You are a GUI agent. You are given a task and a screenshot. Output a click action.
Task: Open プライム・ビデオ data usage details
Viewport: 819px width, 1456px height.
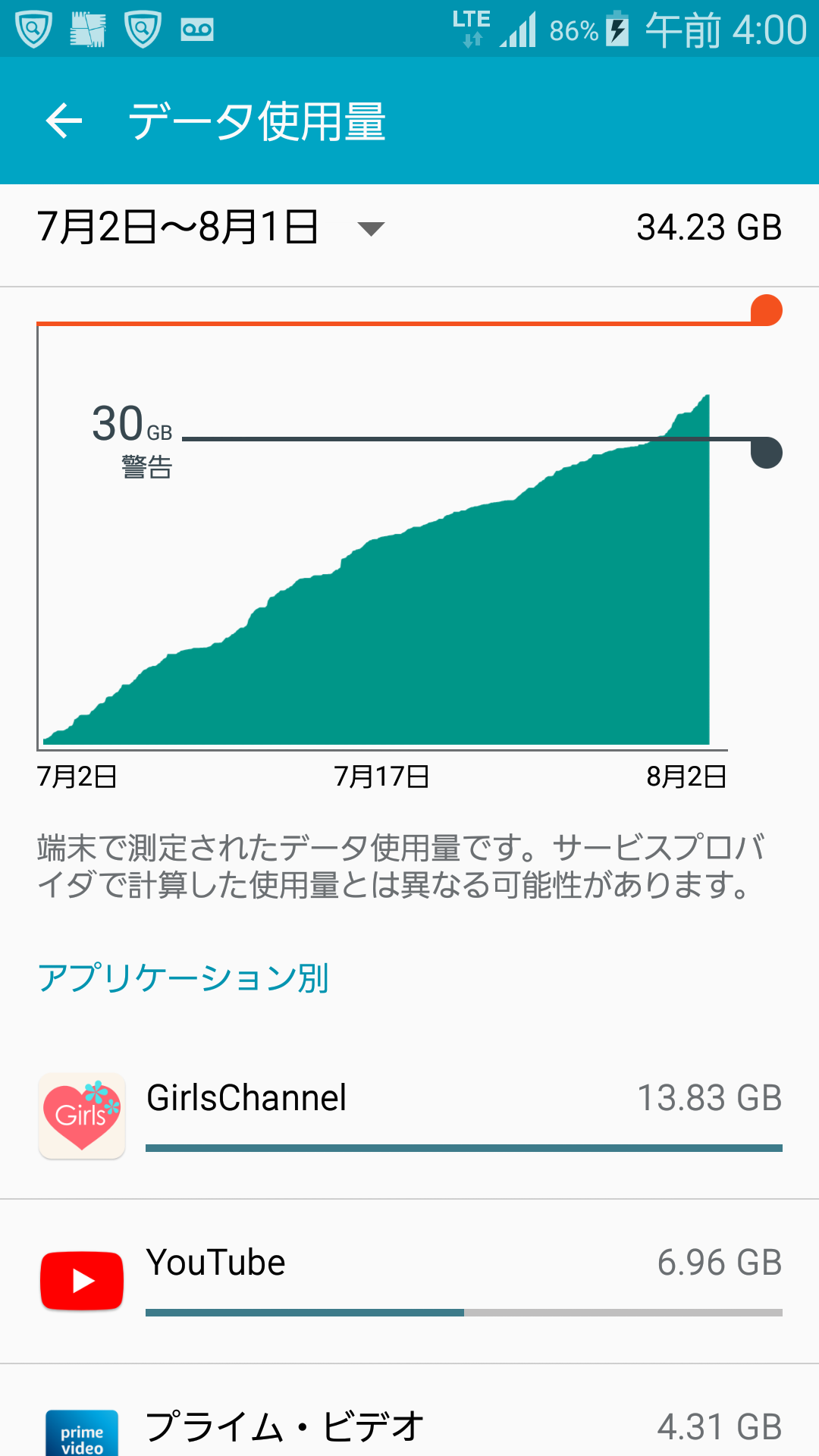[x=409, y=1410]
